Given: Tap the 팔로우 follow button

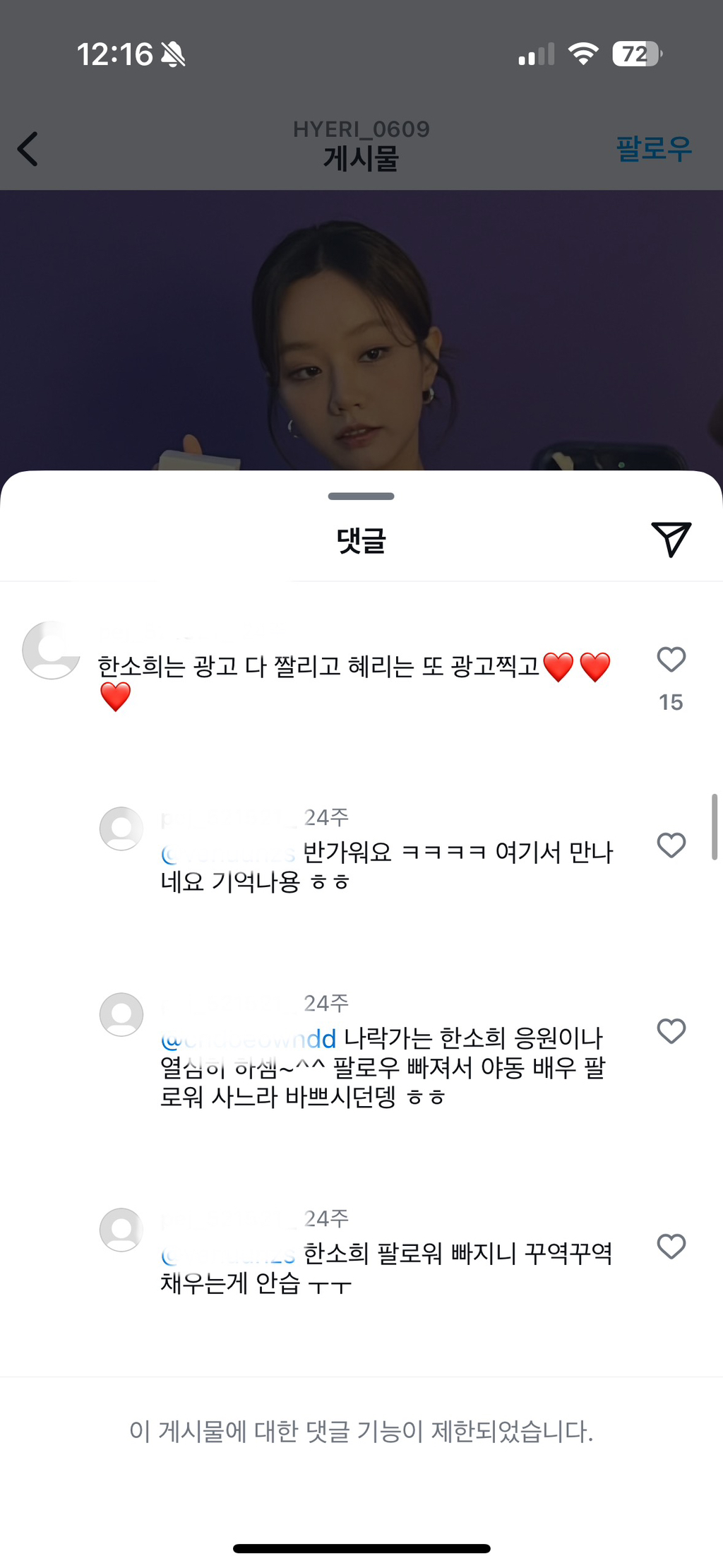Looking at the screenshot, I should coord(652,149).
